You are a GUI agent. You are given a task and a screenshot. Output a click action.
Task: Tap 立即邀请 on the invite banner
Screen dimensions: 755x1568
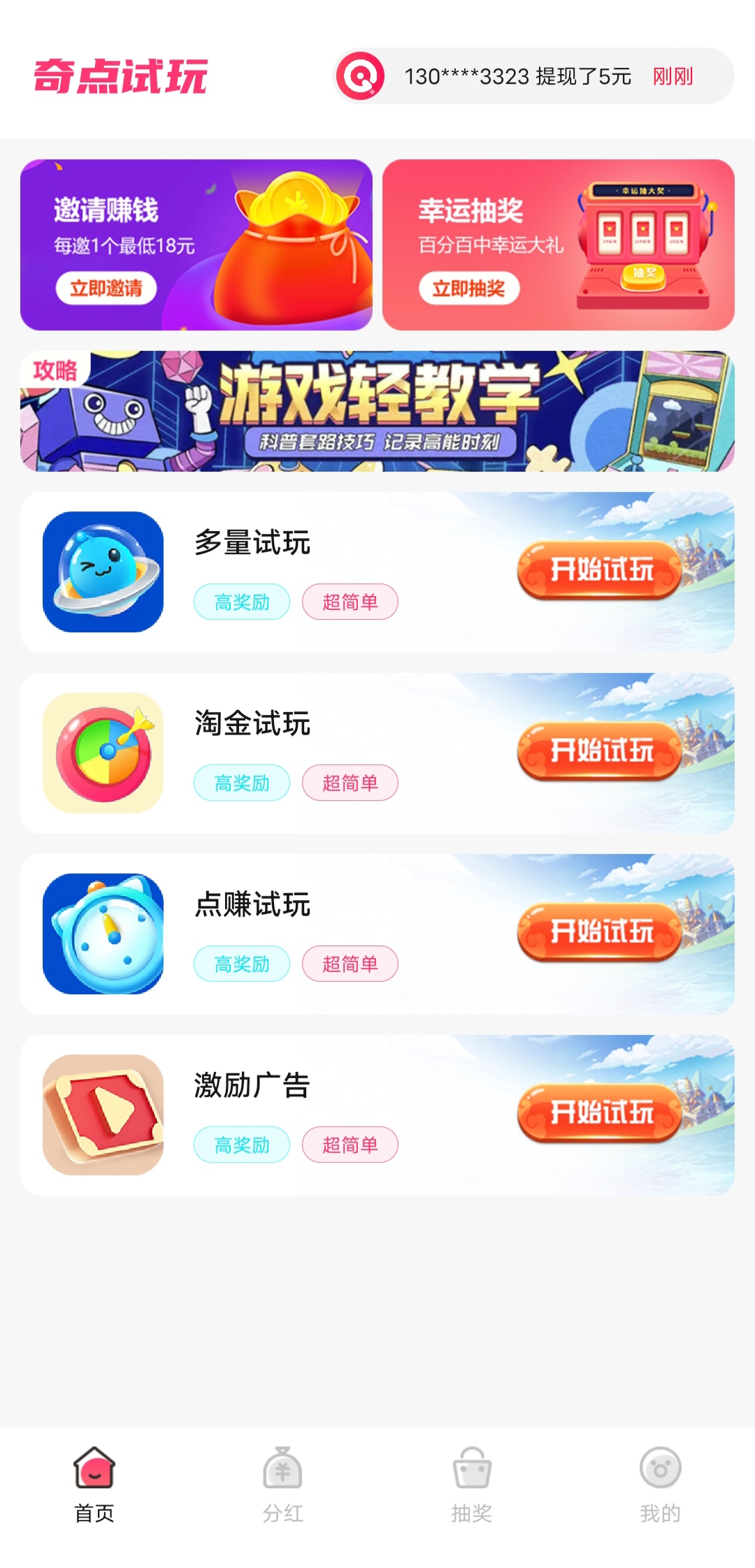106,288
